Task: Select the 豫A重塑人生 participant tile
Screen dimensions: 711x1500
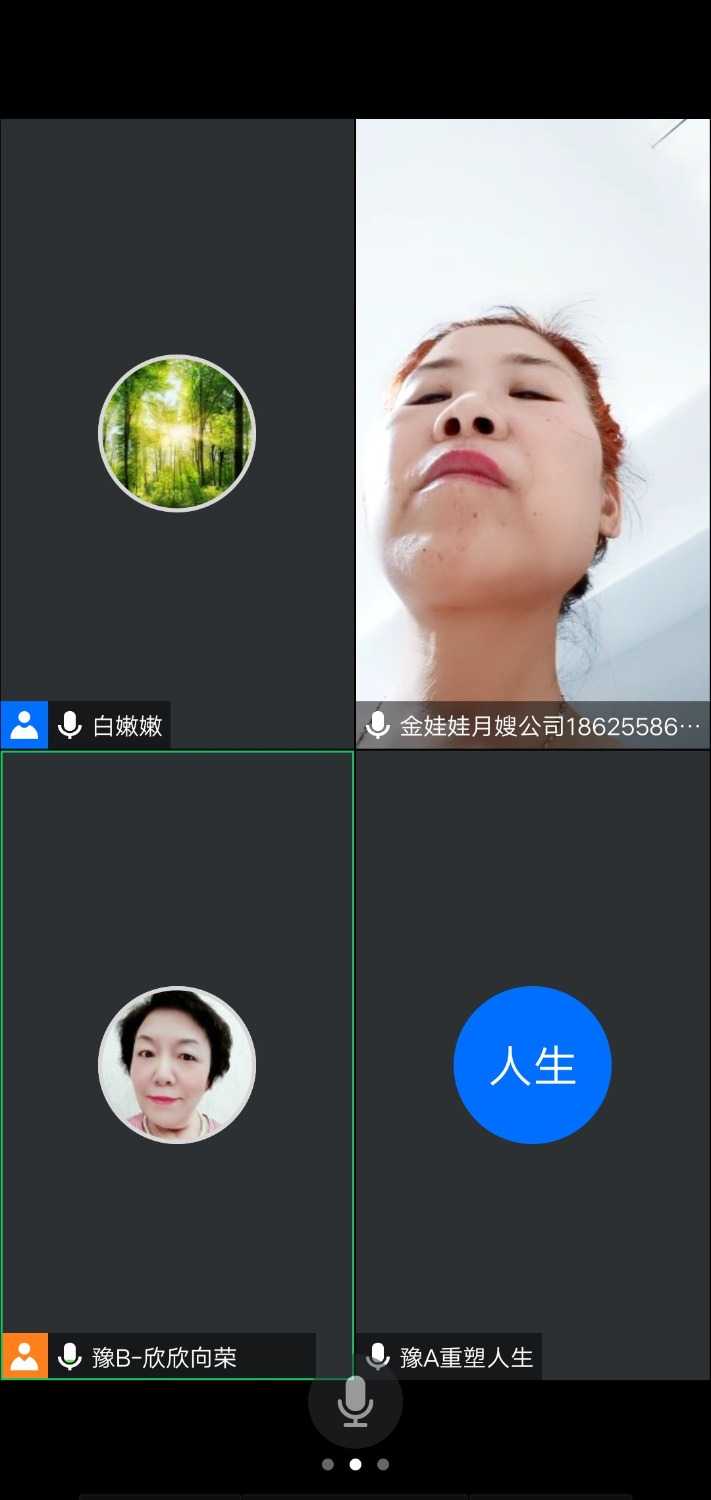Action: 532,1064
